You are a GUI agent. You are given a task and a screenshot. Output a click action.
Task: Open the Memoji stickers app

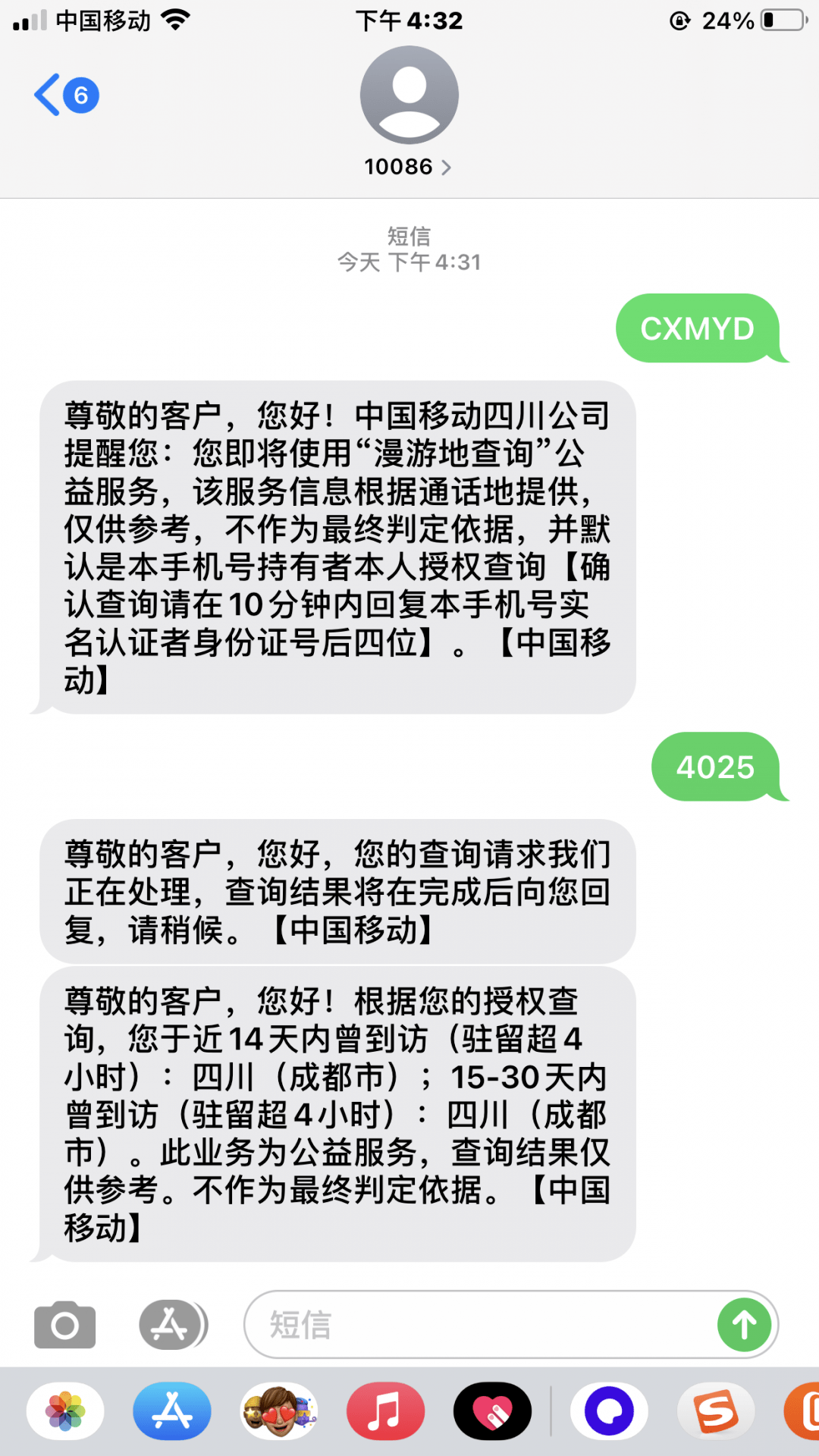279,1411
